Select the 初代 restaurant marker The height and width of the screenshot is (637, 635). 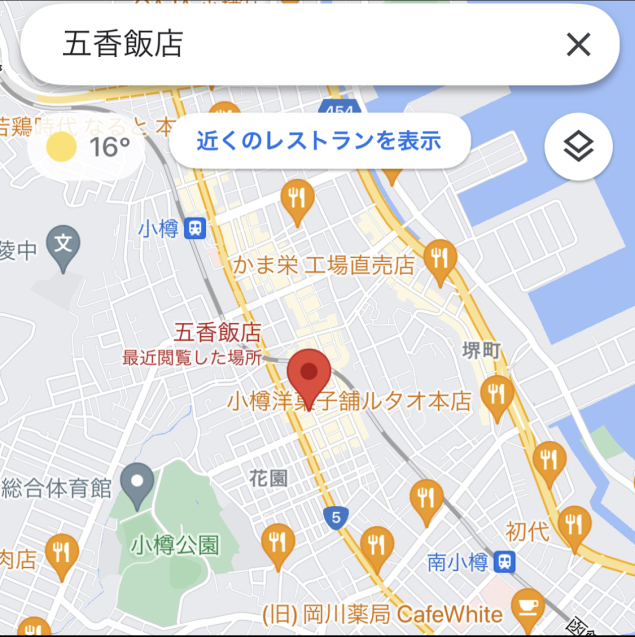coord(574,523)
